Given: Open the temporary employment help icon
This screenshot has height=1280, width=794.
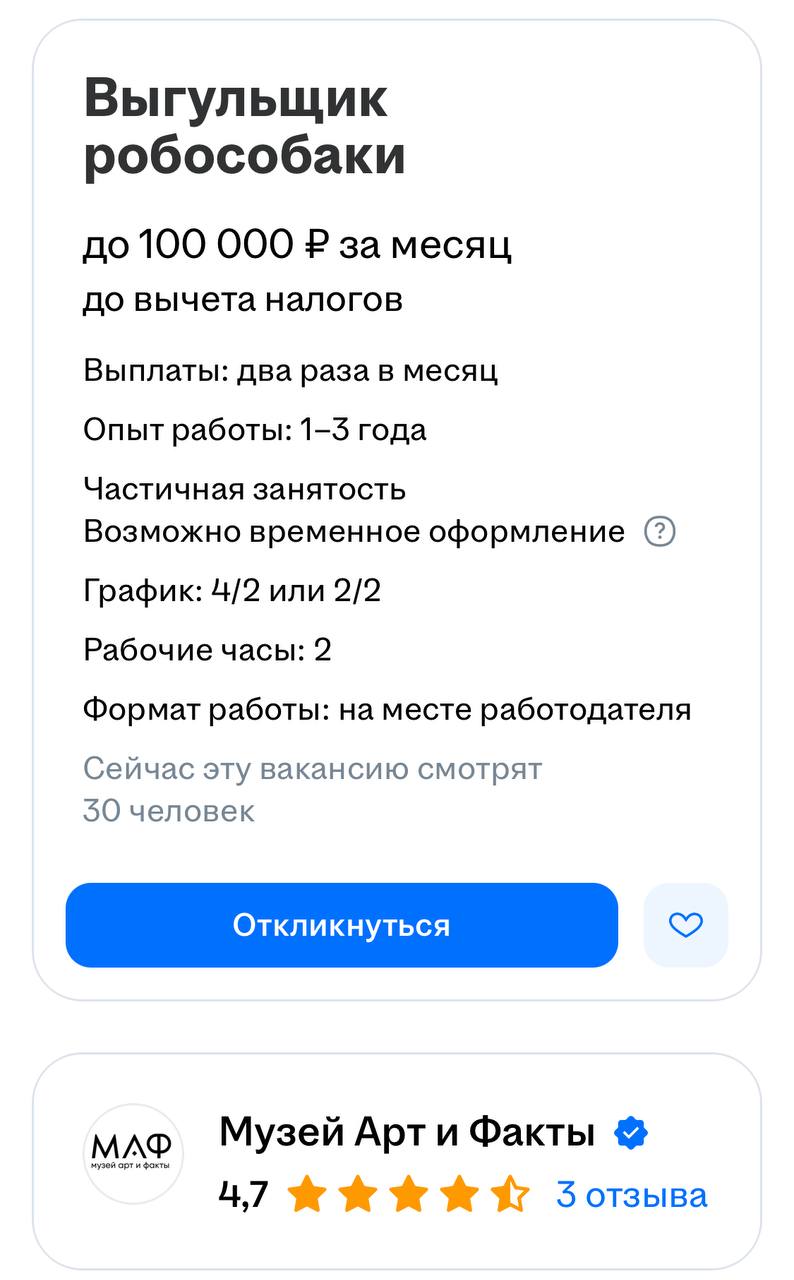Looking at the screenshot, I should pos(659,532).
